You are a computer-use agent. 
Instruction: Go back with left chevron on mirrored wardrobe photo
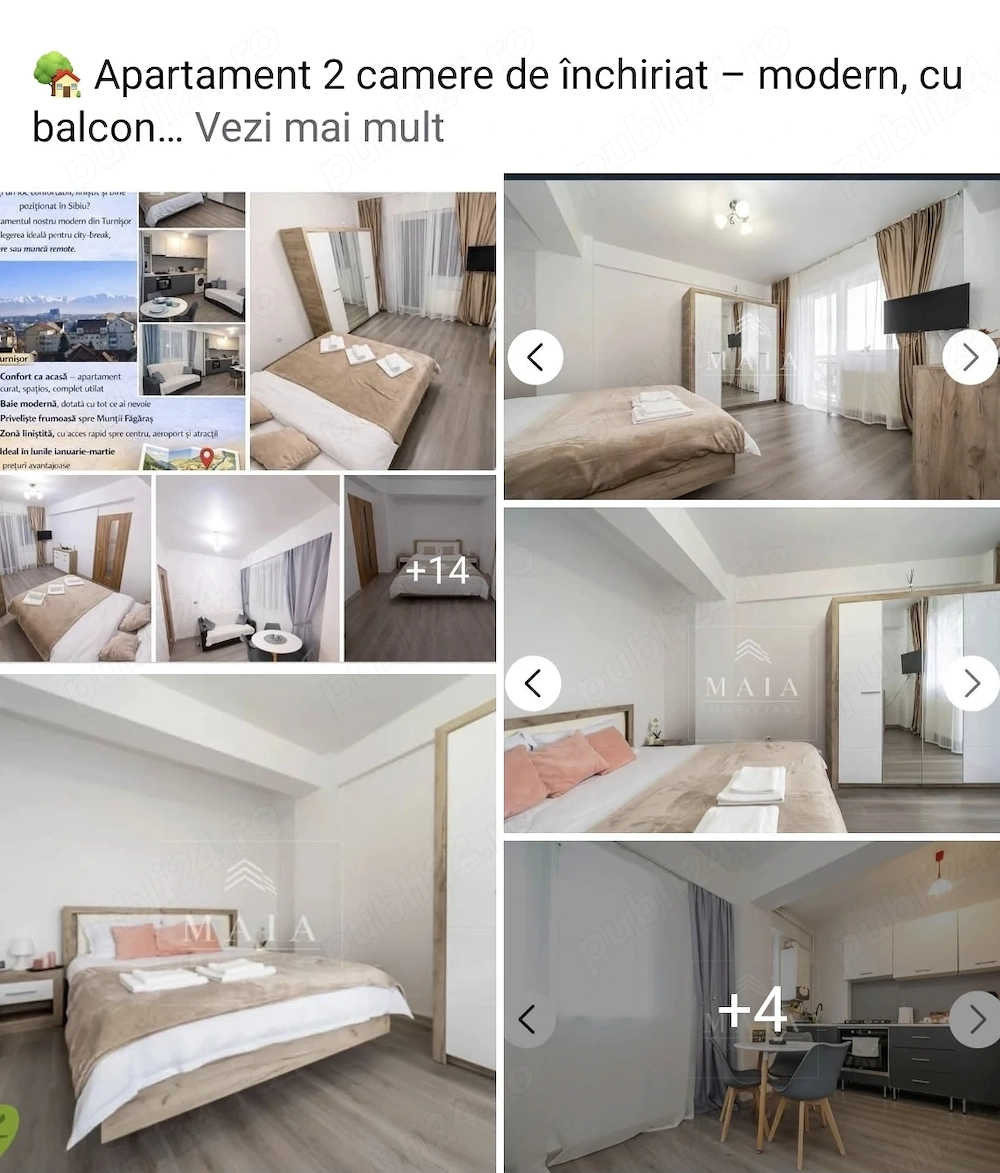[x=534, y=683]
